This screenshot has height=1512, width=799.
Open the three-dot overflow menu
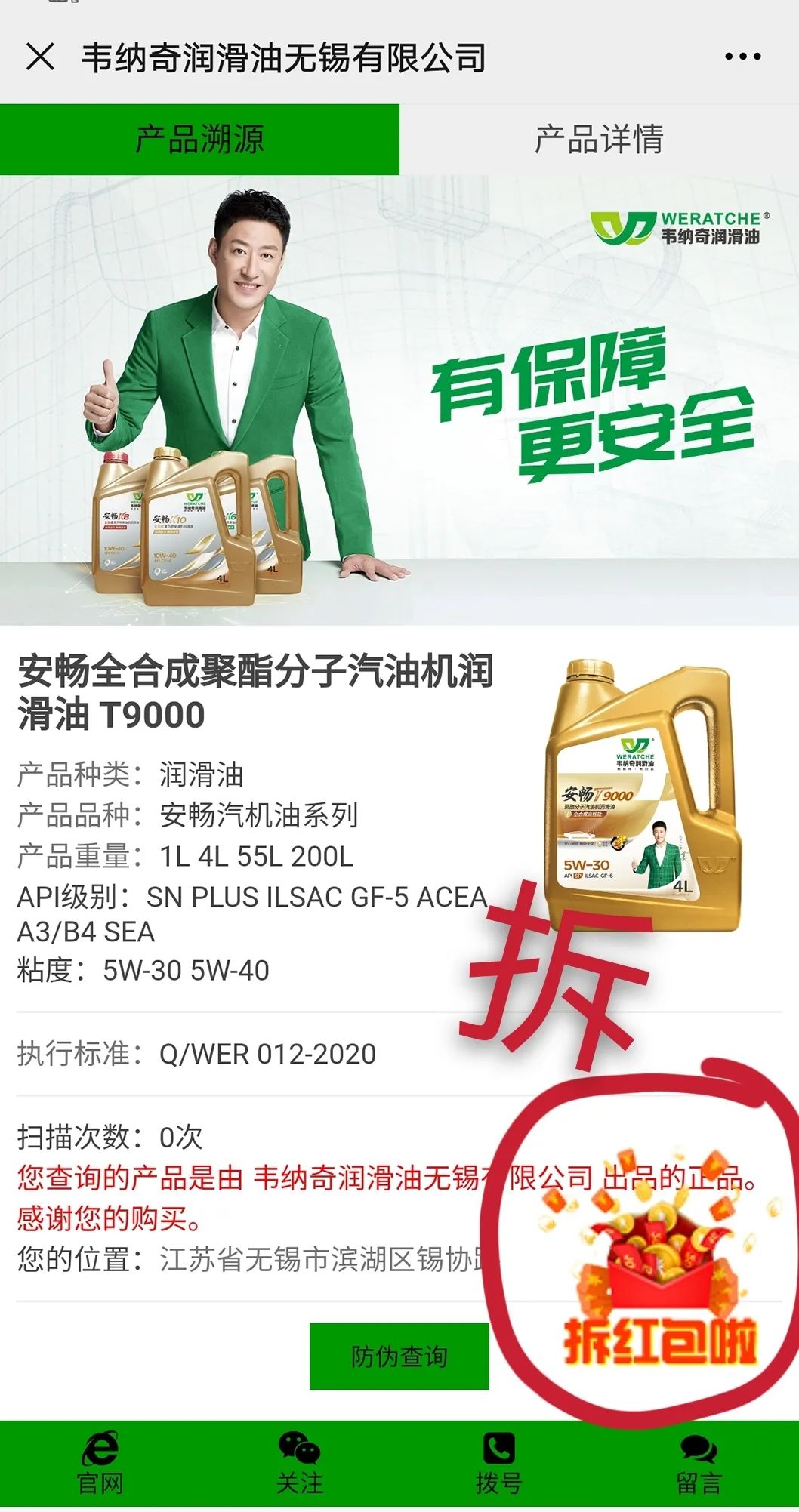click(742, 57)
